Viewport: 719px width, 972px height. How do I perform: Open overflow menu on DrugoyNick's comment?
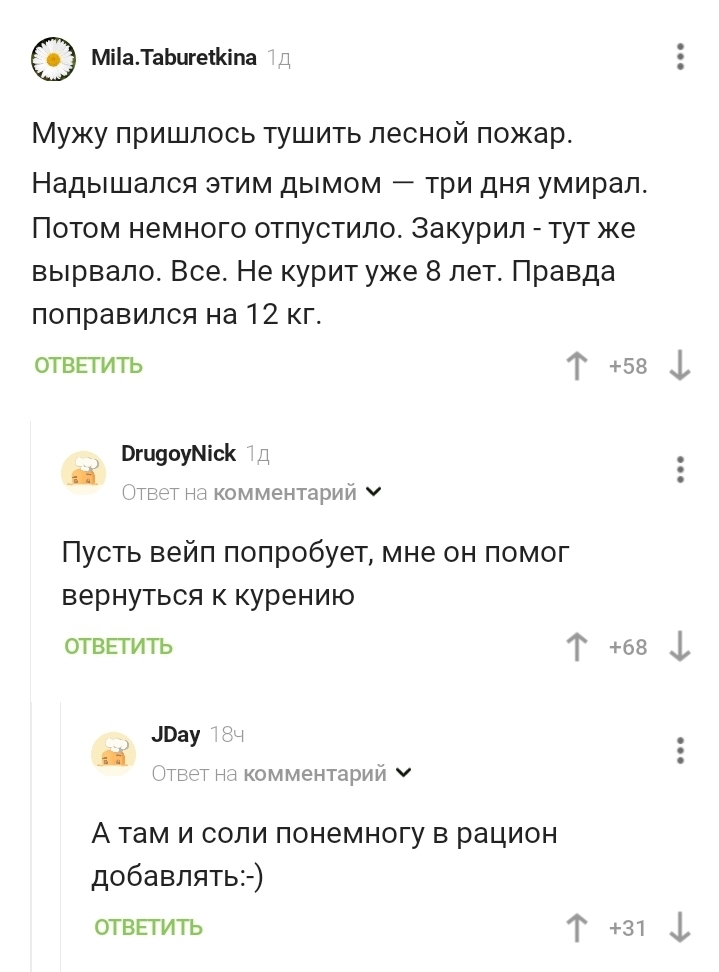point(680,469)
